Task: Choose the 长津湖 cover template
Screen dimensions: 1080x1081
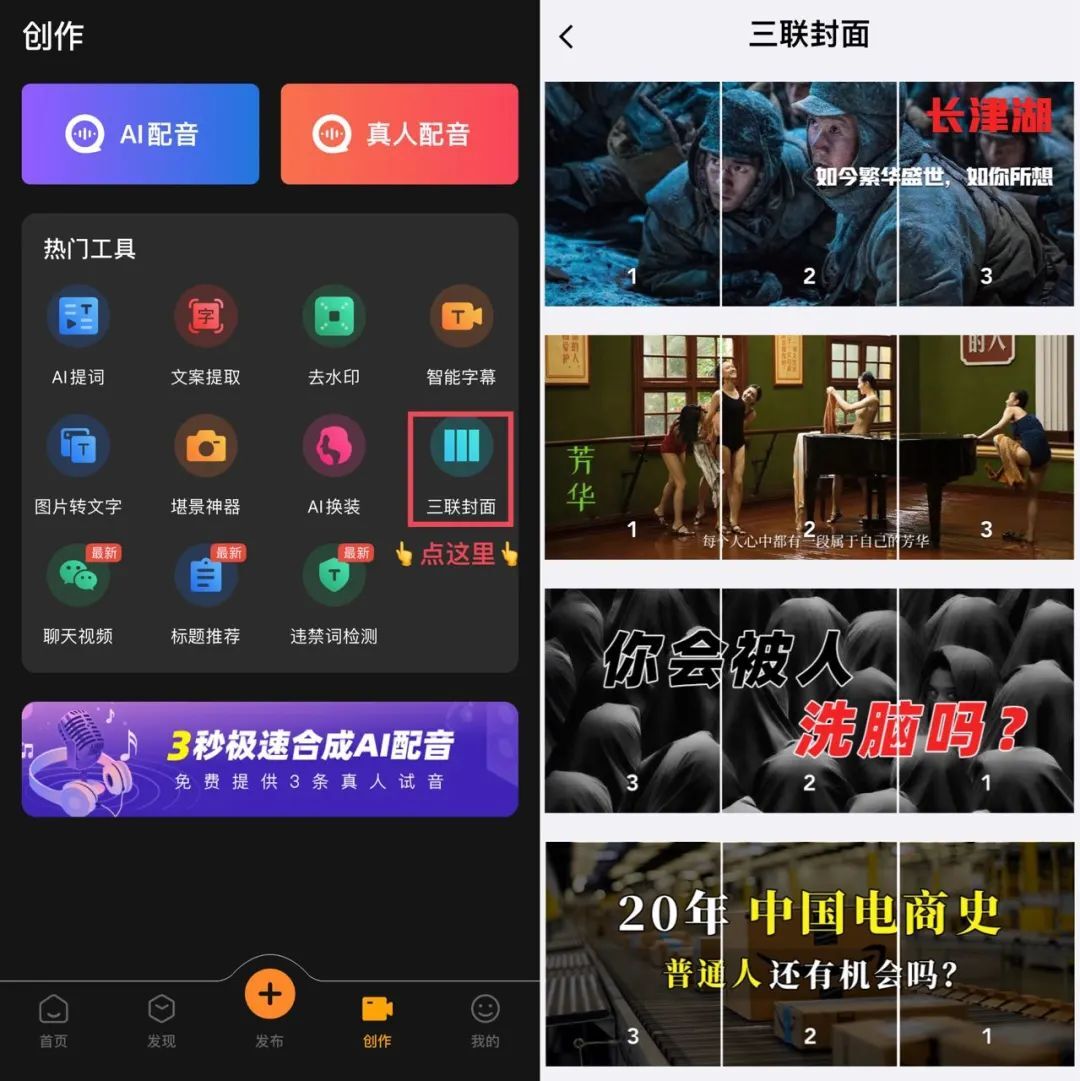Action: 809,194
